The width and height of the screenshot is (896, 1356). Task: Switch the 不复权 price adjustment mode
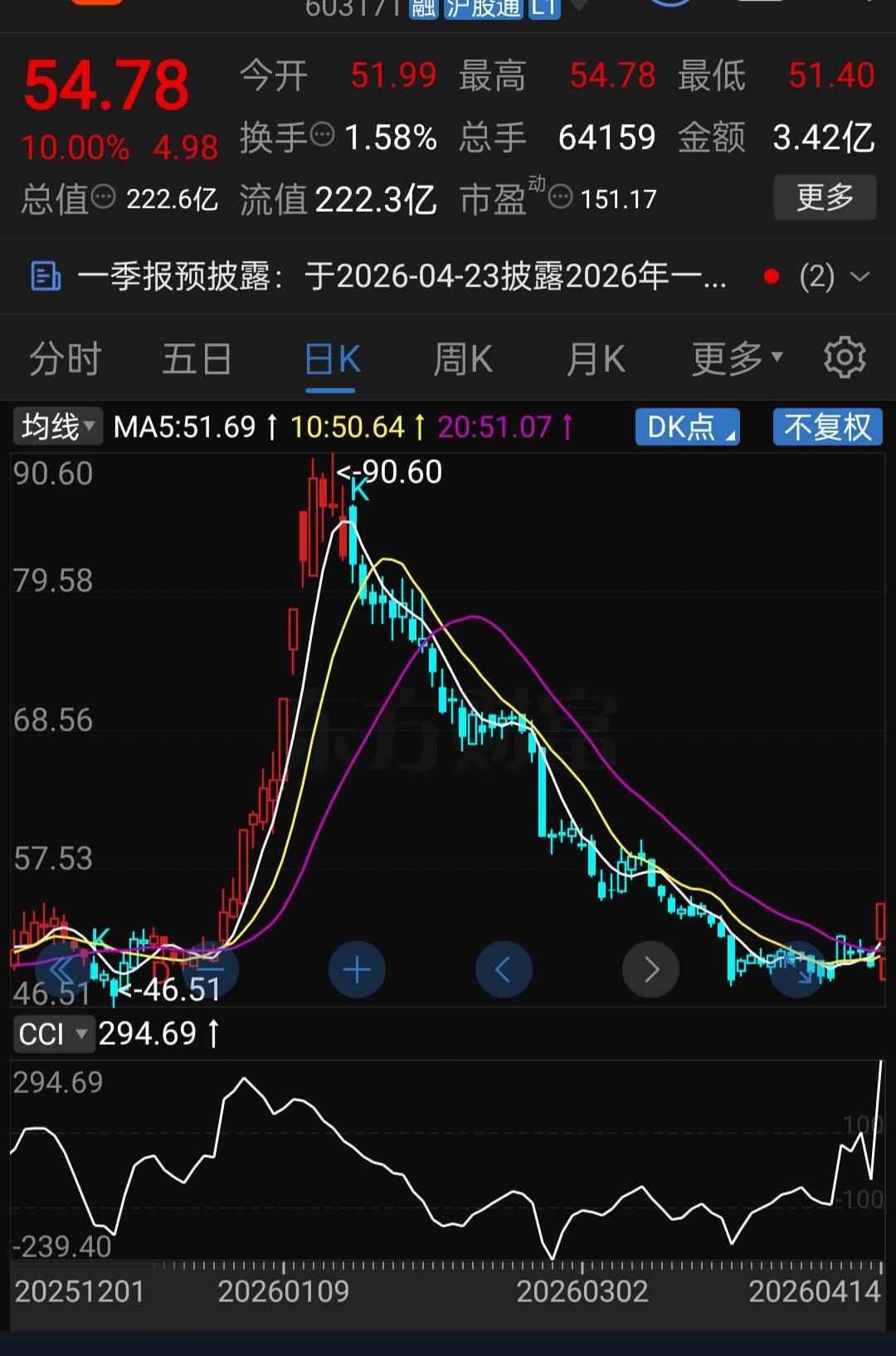point(826,427)
